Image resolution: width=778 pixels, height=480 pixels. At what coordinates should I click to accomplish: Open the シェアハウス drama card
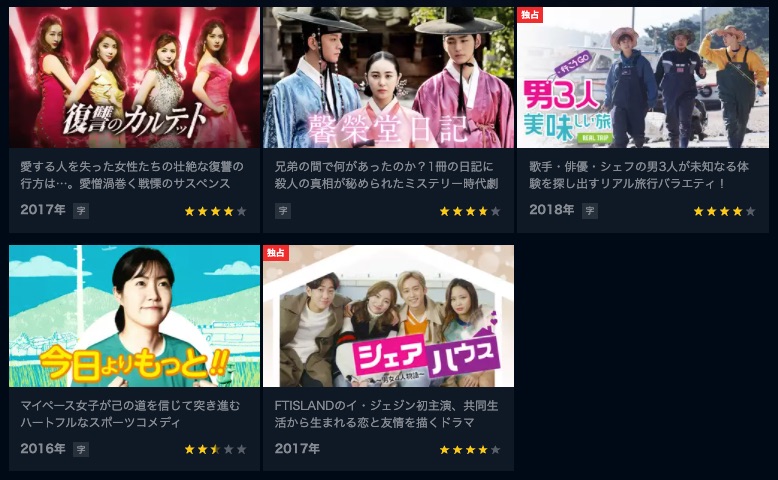point(388,316)
